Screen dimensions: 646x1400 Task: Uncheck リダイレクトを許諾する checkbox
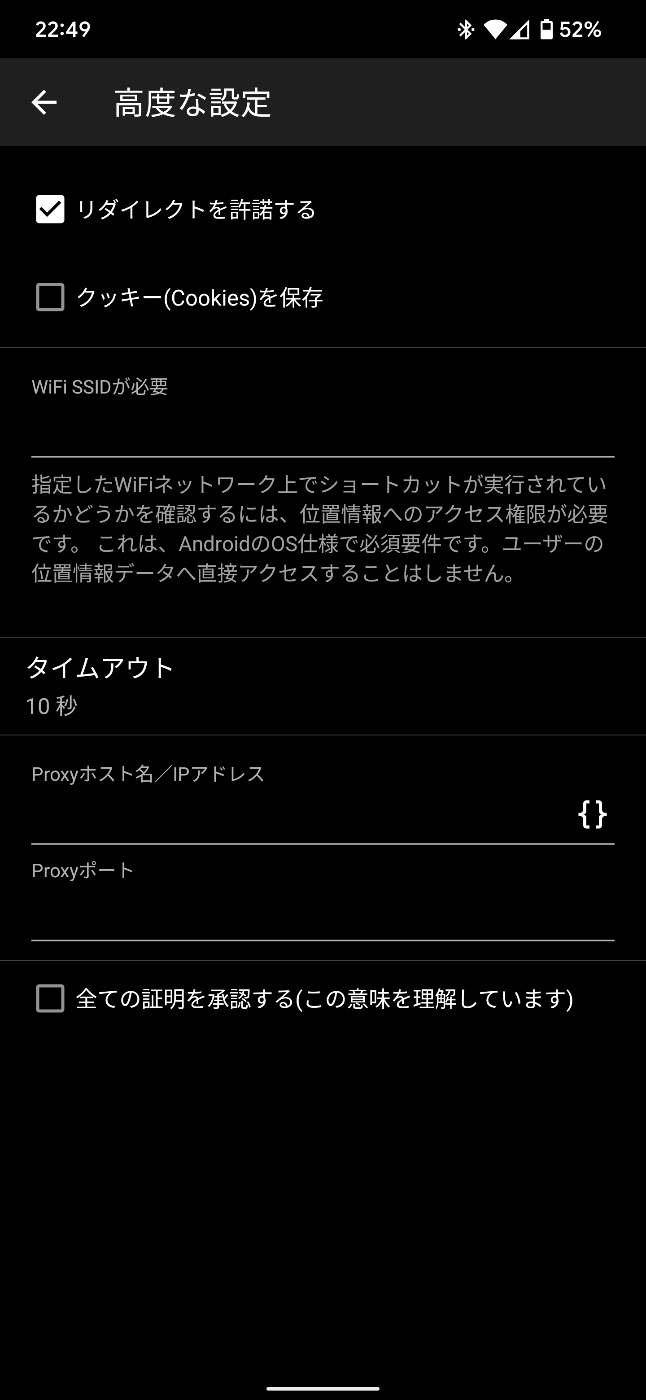point(50,209)
